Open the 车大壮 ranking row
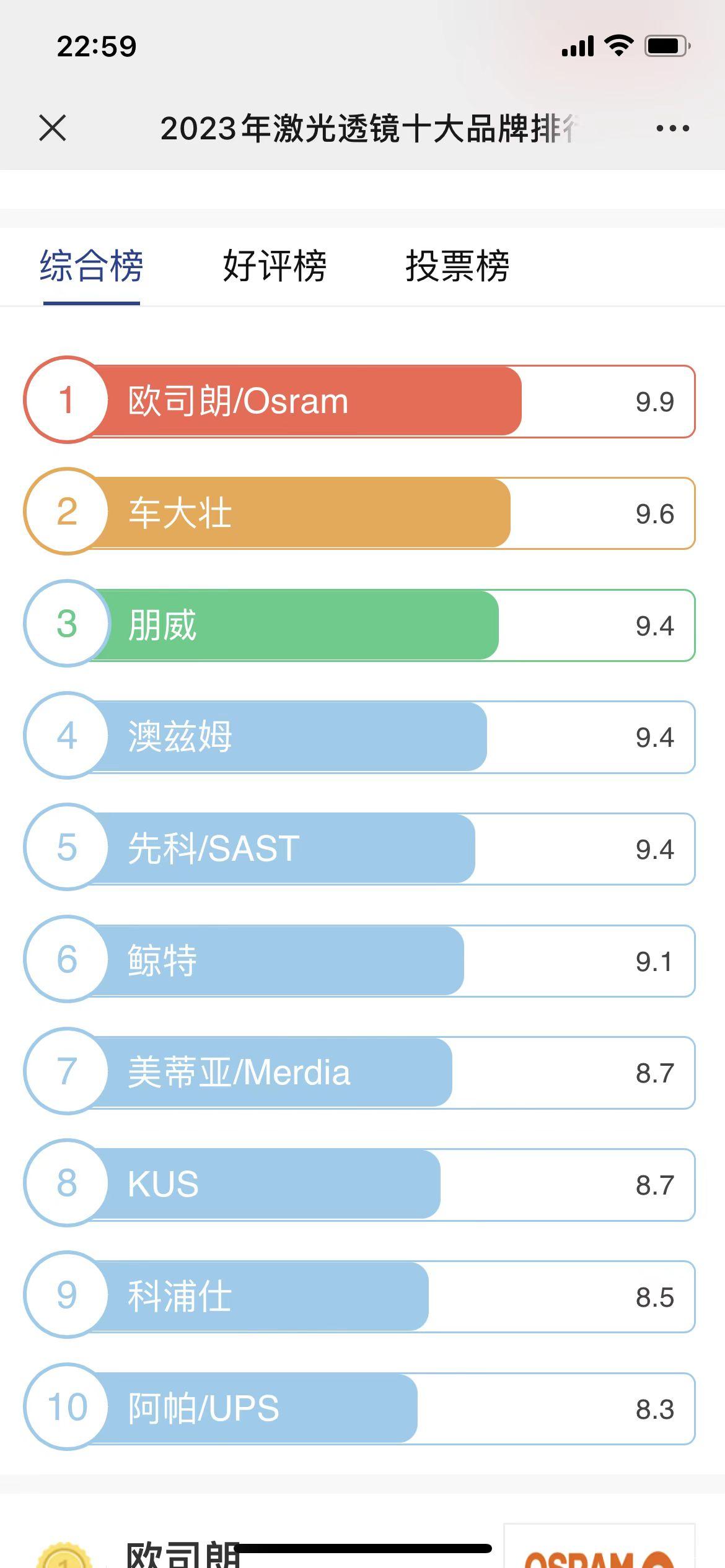Viewport: 725px width, 1568px height. (x=359, y=513)
